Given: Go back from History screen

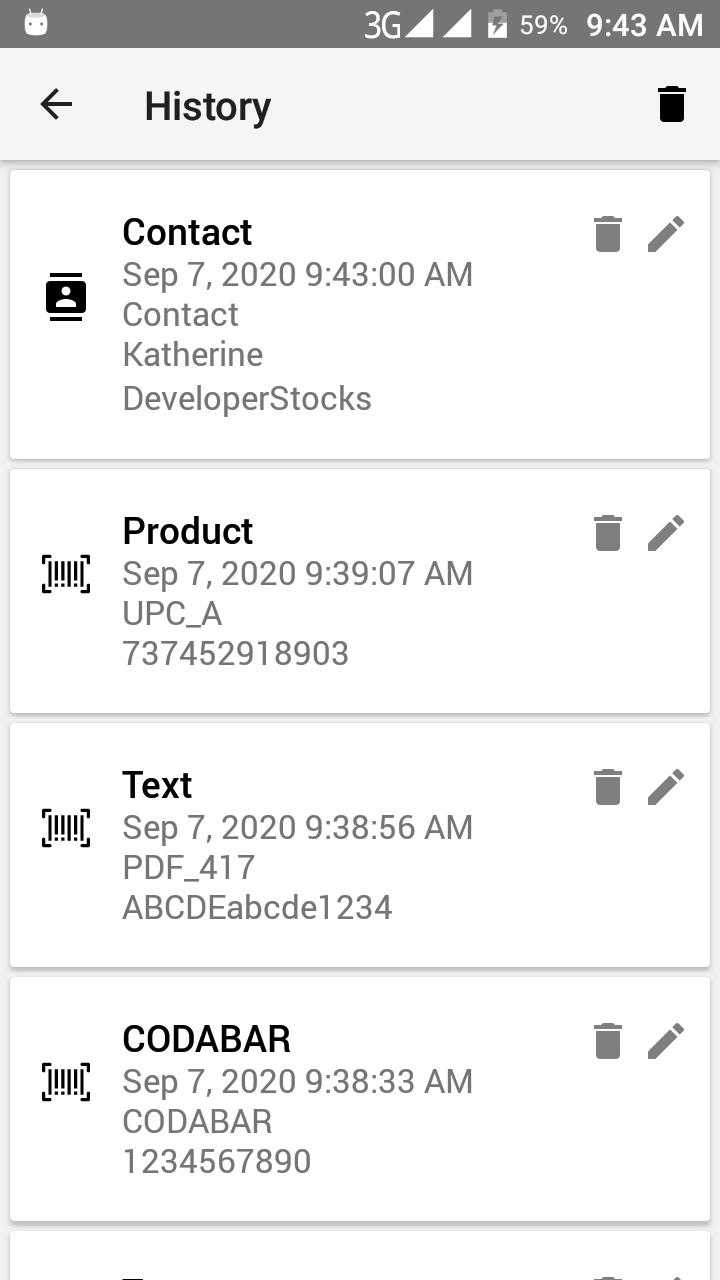Looking at the screenshot, I should point(56,104).
